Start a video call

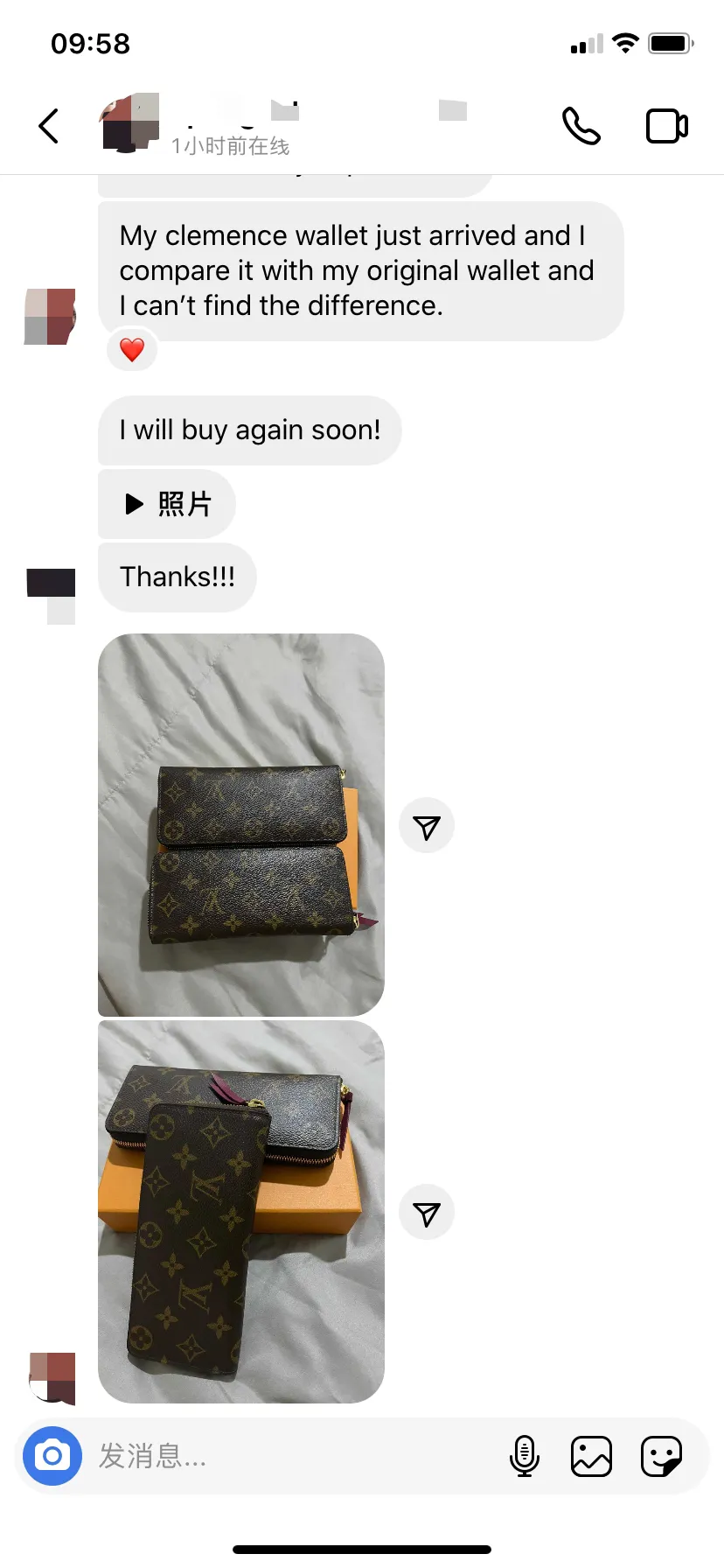pyautogui.click(x=666, y=126)
